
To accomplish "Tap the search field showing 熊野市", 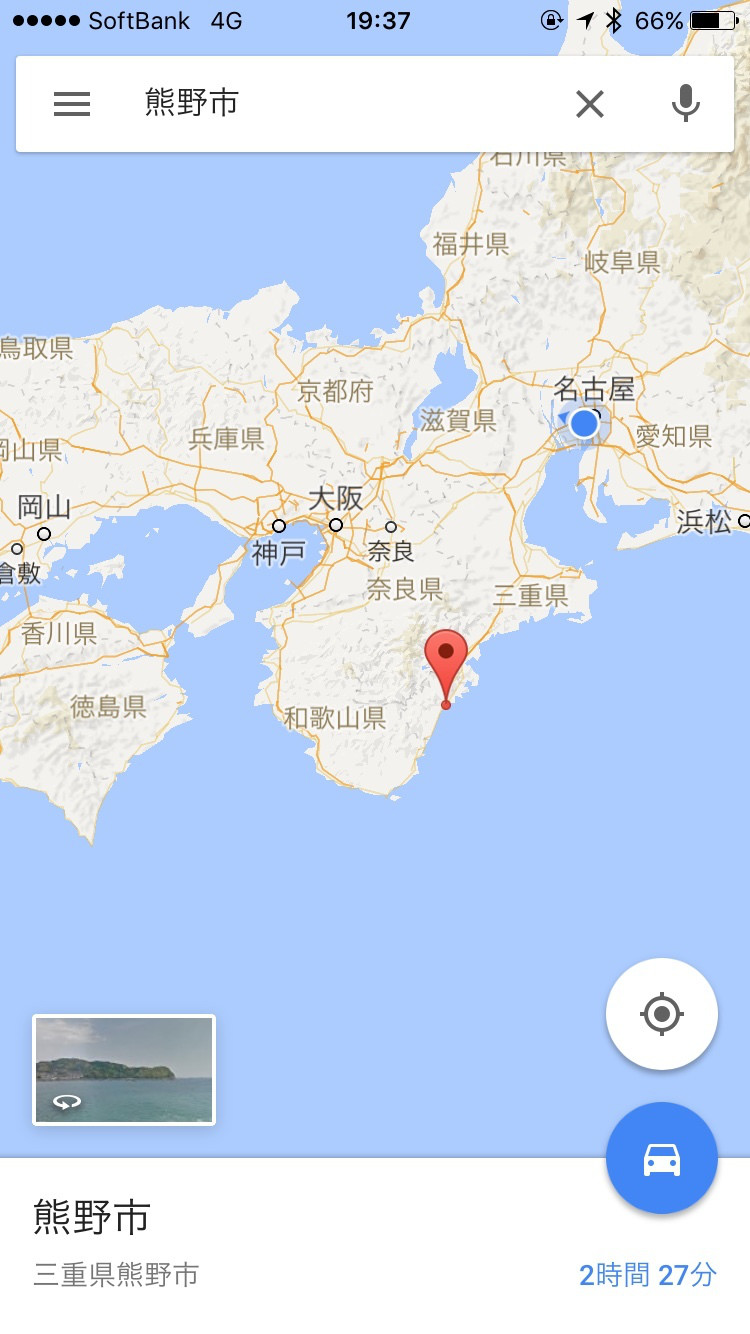I will [340, 104].
